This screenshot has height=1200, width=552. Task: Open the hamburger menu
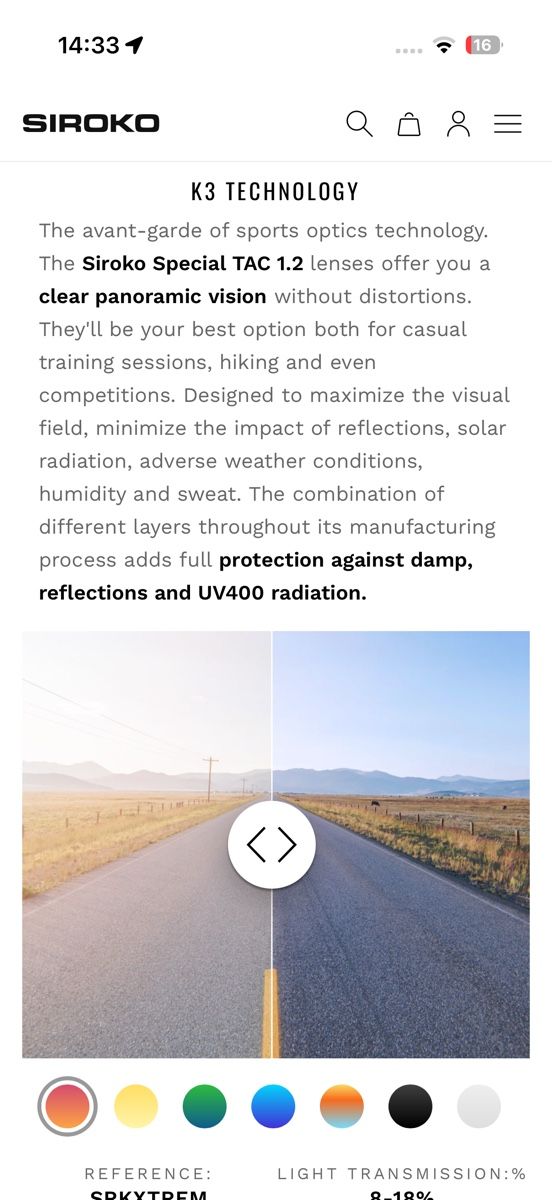point(508,124)
